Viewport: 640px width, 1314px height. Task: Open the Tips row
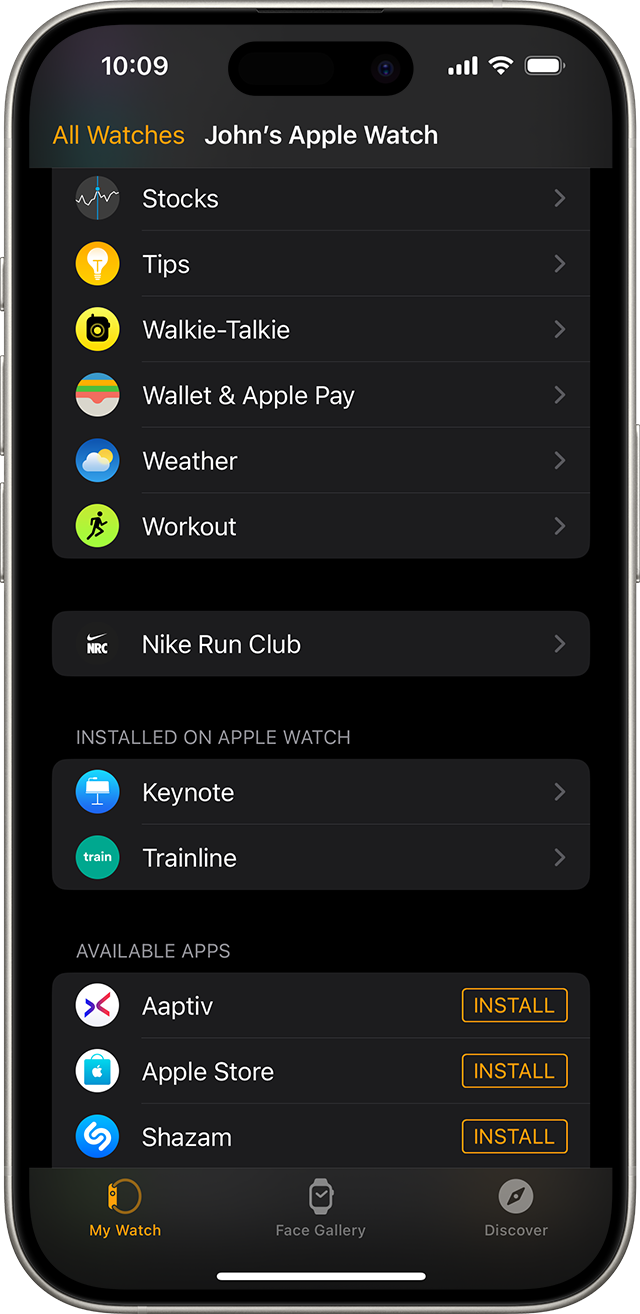point(320,264)
